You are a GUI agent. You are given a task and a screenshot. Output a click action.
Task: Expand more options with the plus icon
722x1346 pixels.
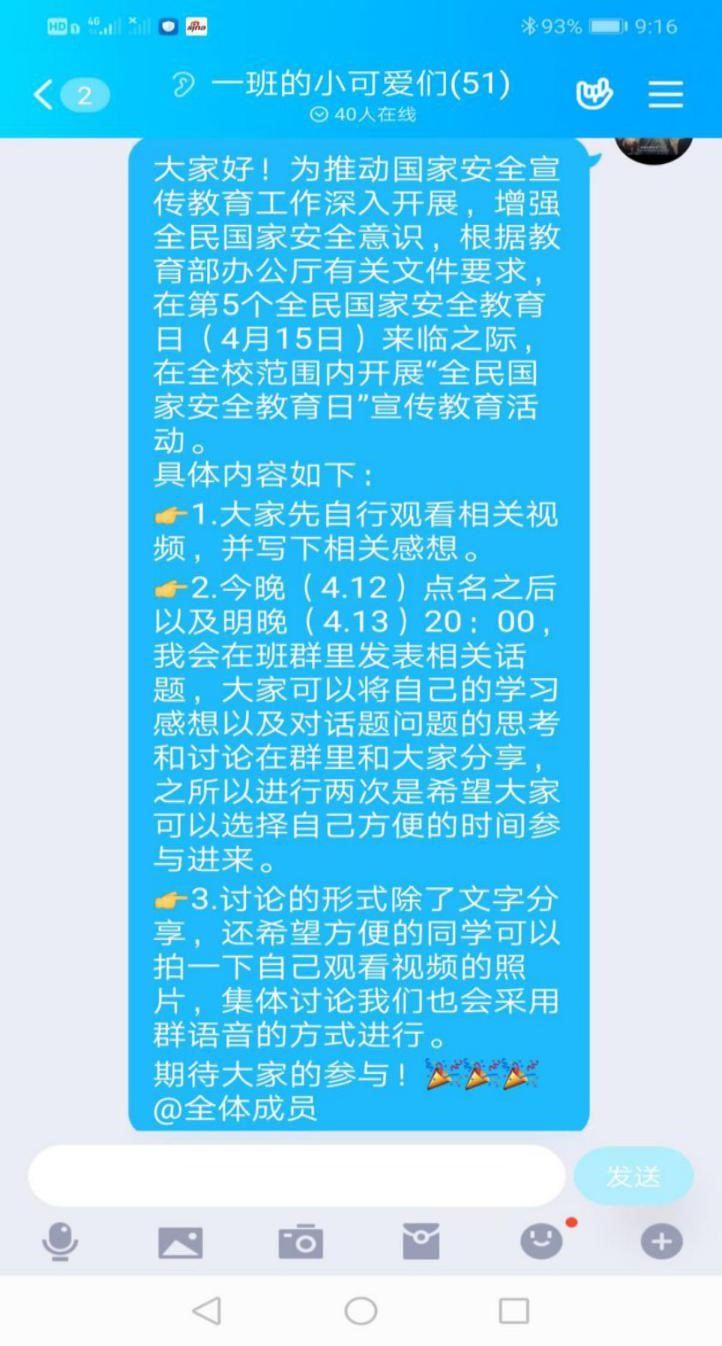click(661, 1242)
